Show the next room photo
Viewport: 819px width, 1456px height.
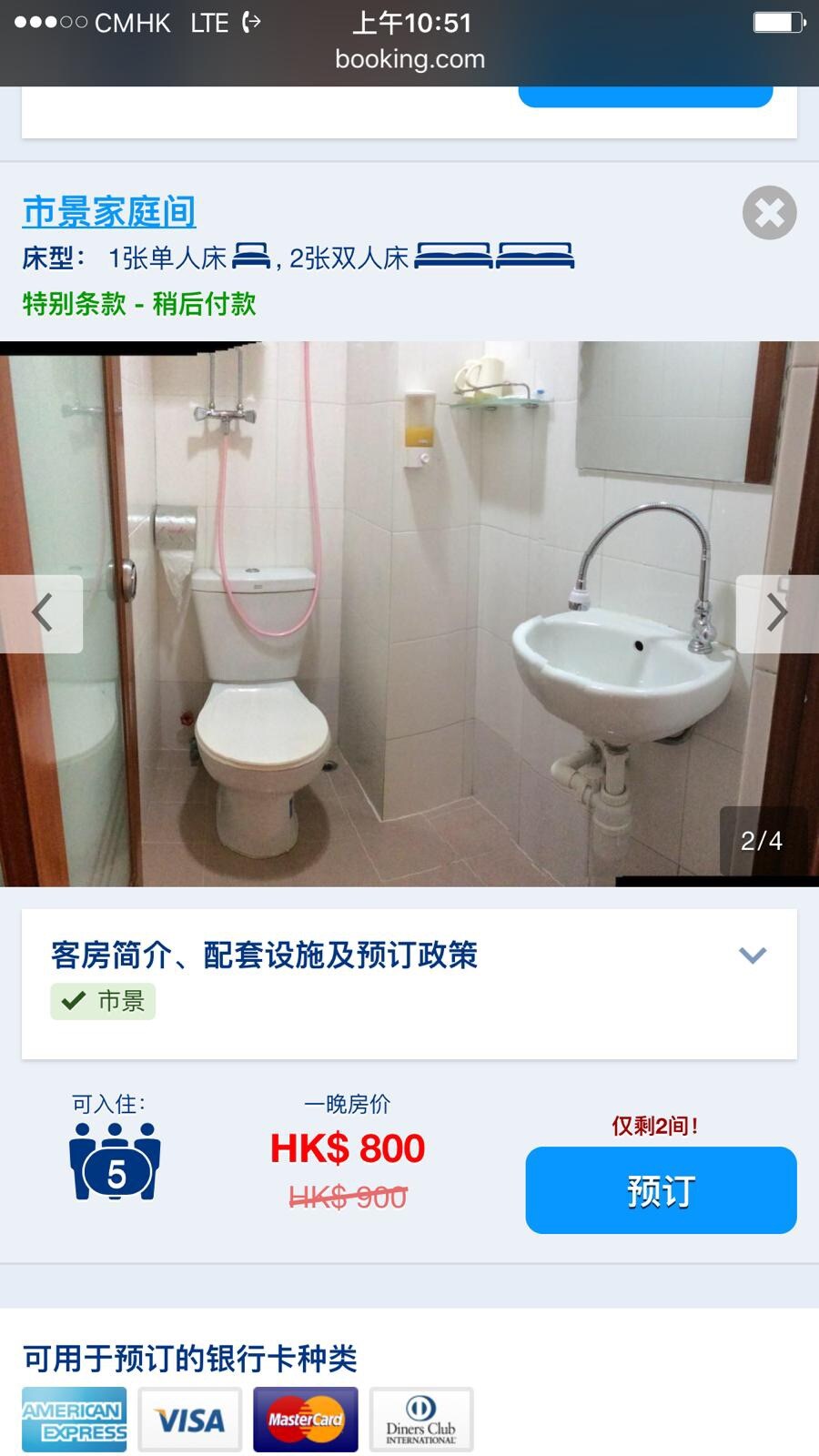(776, 613)
